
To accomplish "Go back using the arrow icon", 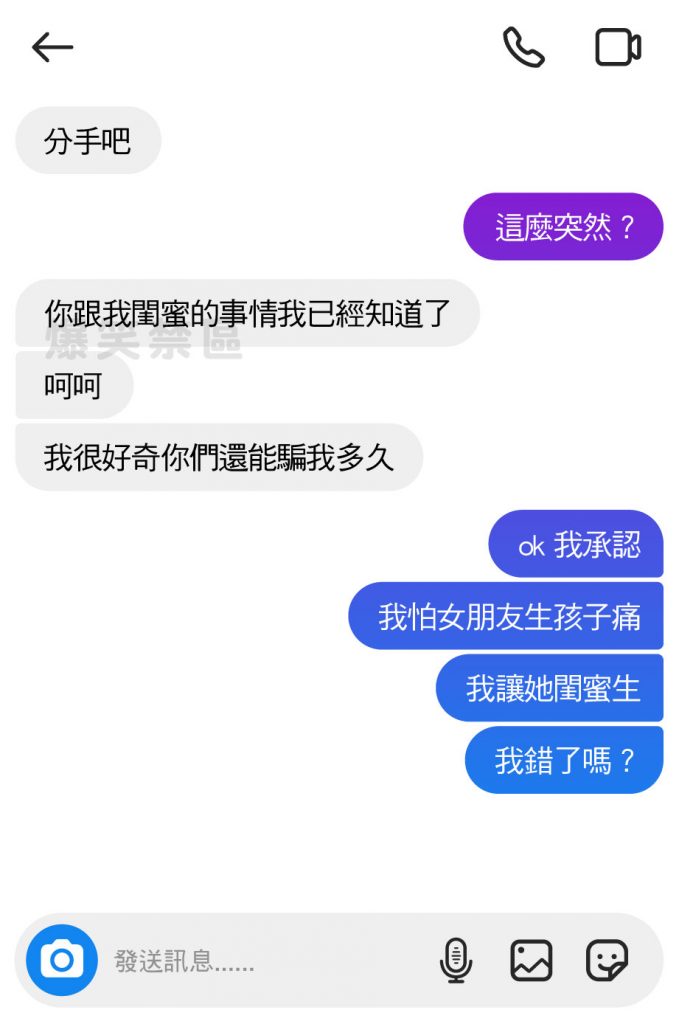I will [53, 47].
